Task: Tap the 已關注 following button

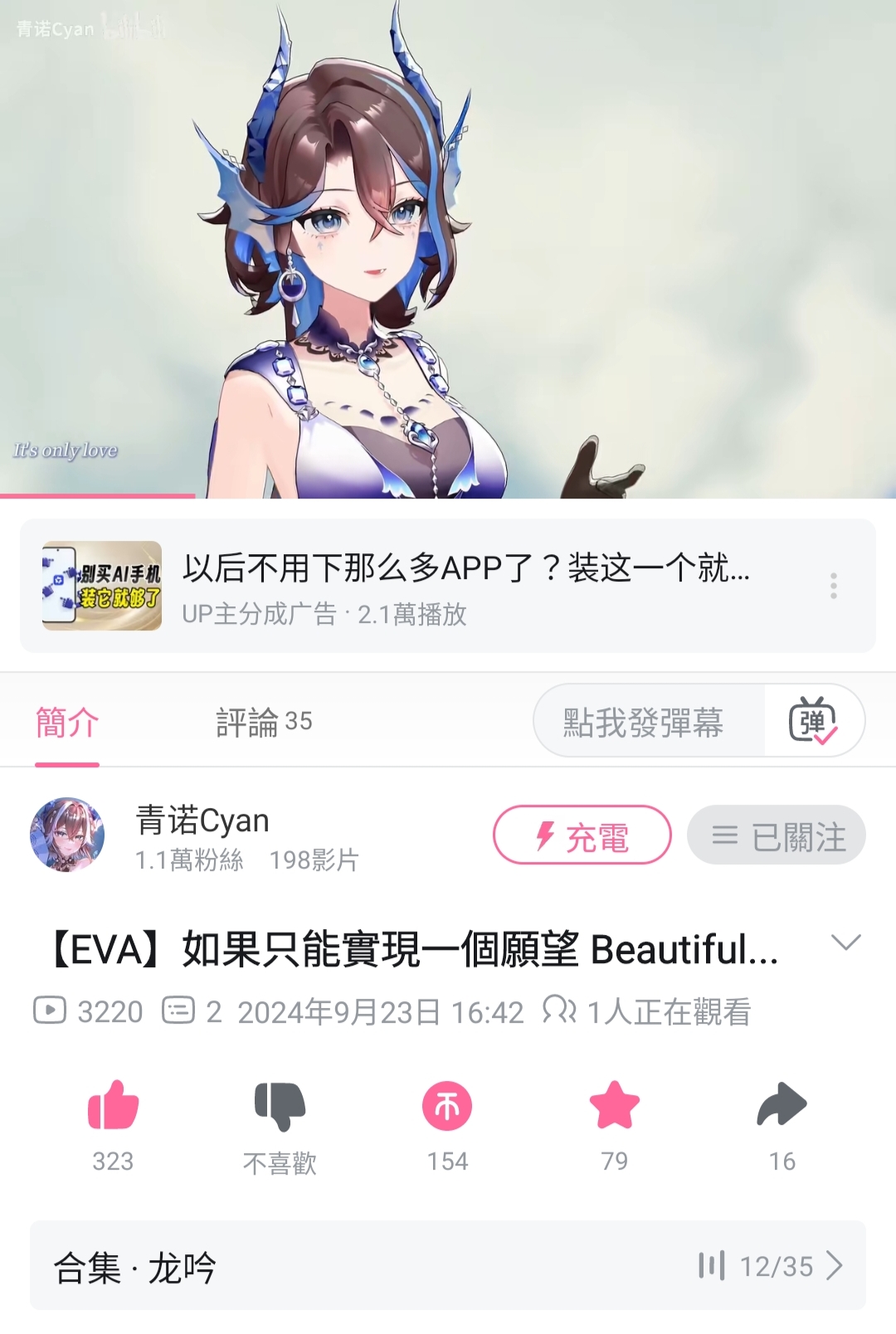Action: [x=777, y=835]
